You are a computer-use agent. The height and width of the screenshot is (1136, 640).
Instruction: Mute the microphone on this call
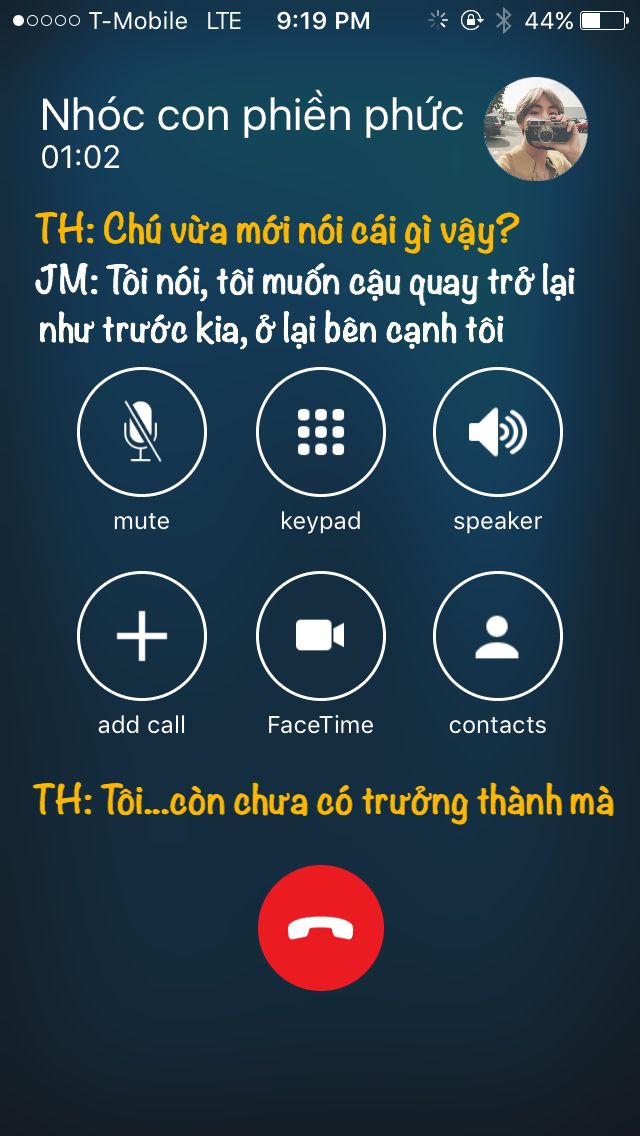coord(141,432)
